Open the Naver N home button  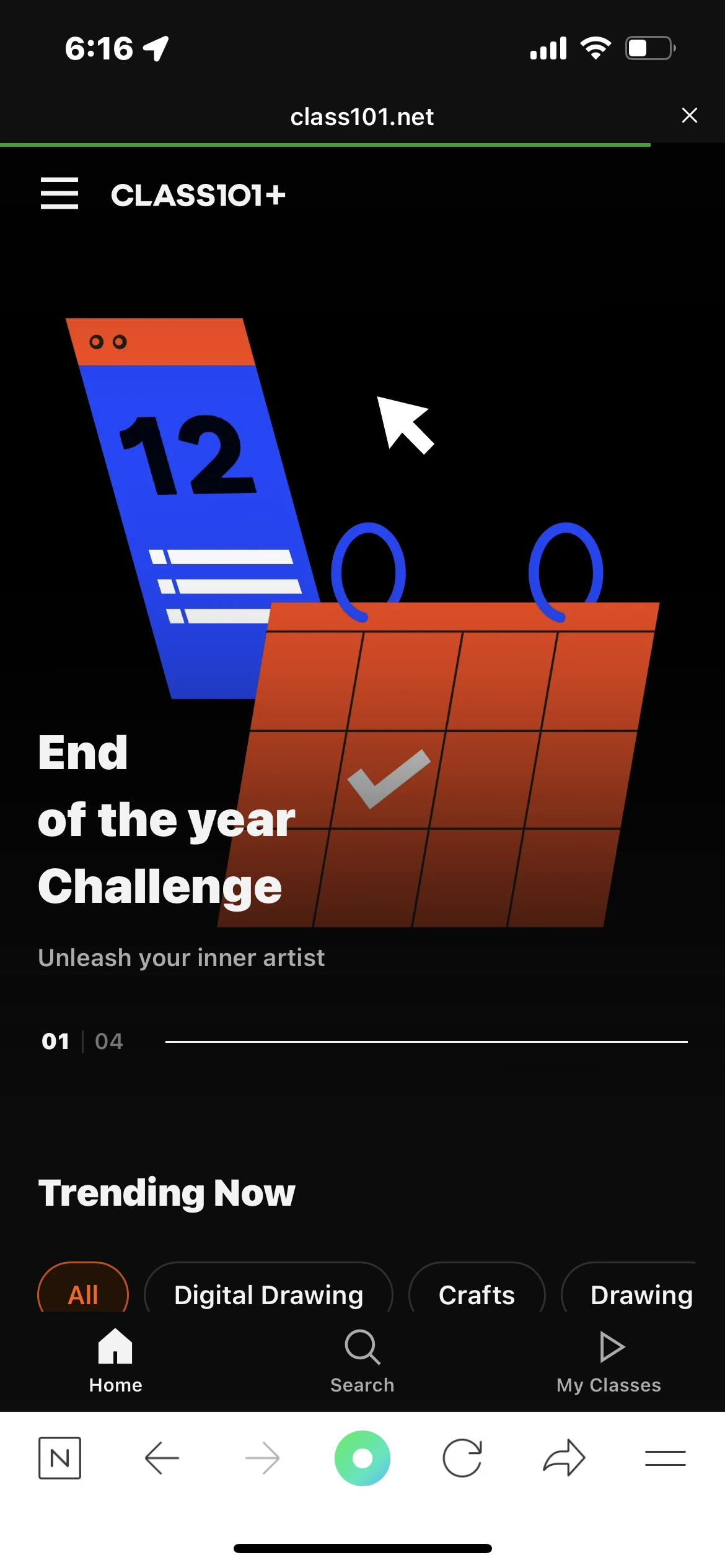(x=59, y=1458)
